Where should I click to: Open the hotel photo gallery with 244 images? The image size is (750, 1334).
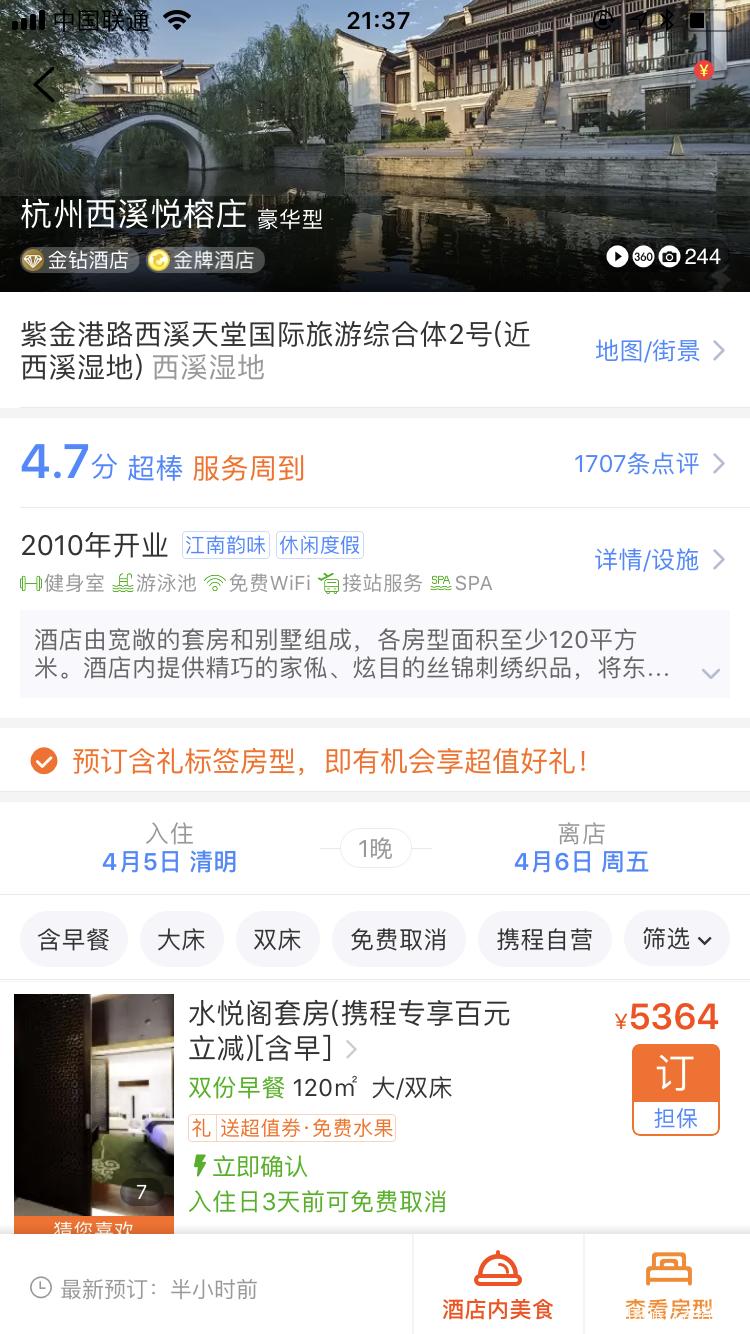(x=683, y=257)
